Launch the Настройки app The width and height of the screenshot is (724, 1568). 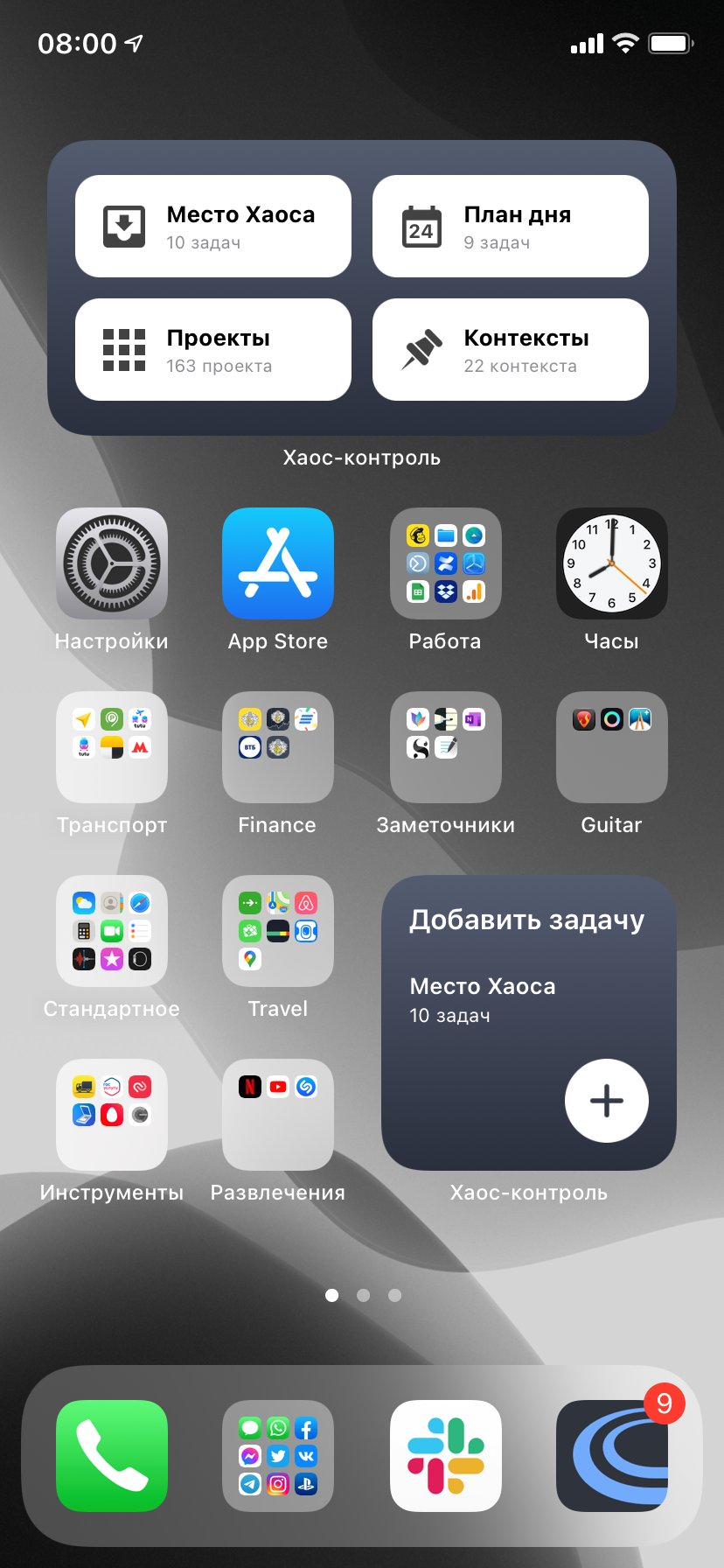(112, 564)
